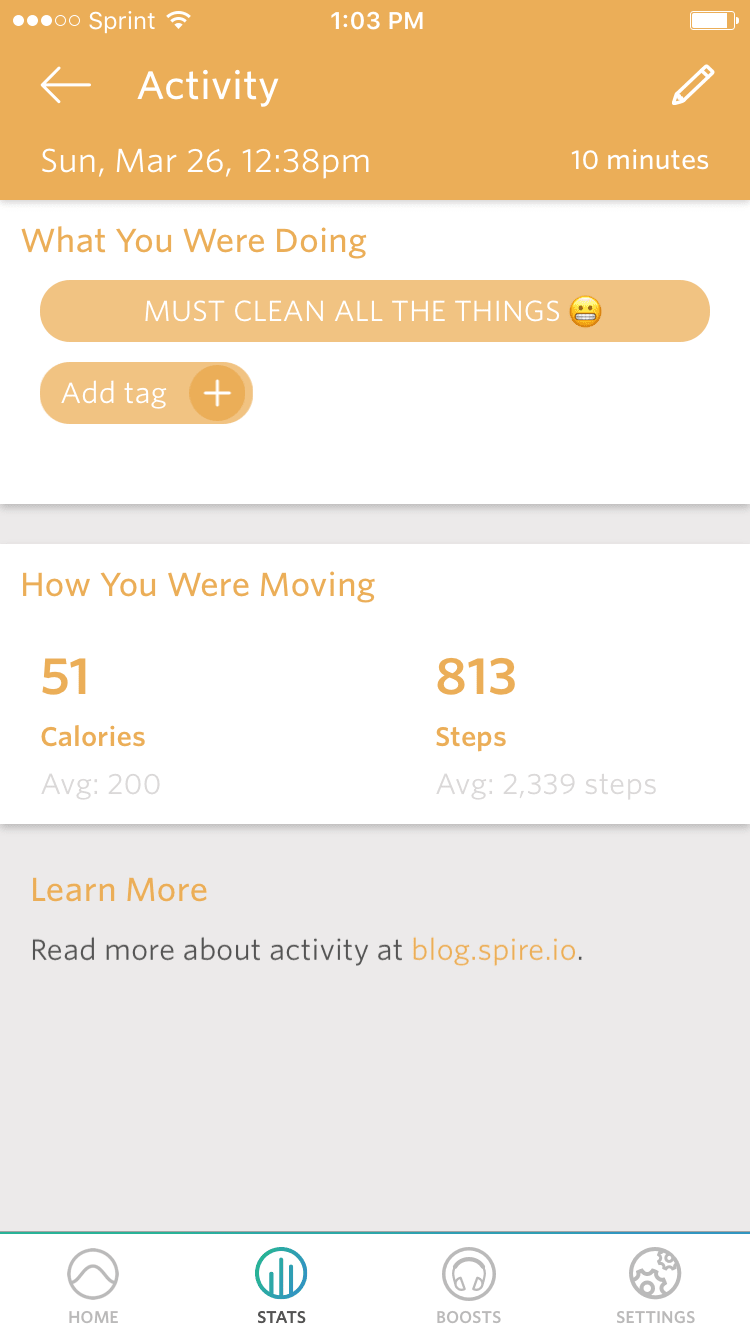Open the Settings tab

tap(655, 1286)
